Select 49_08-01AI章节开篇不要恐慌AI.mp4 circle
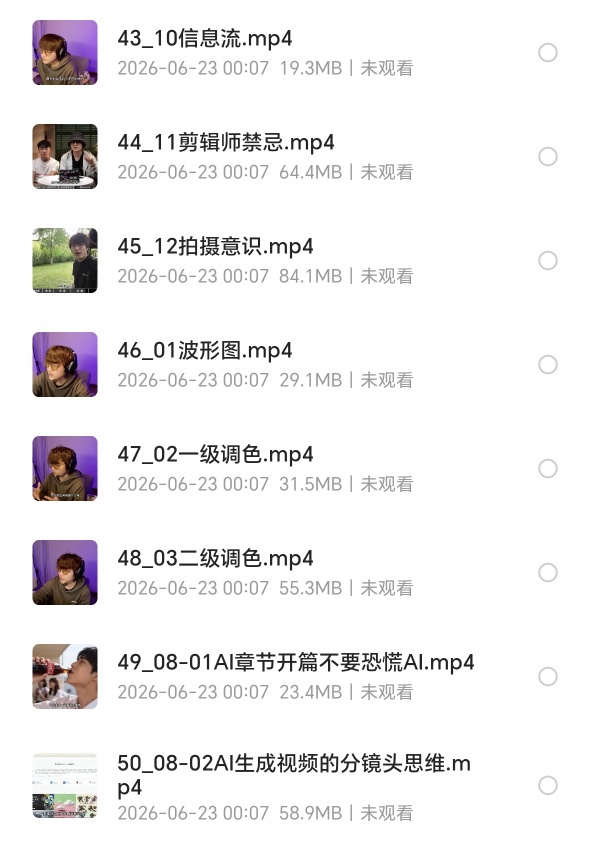600x844 pixels. coord(547,676)
